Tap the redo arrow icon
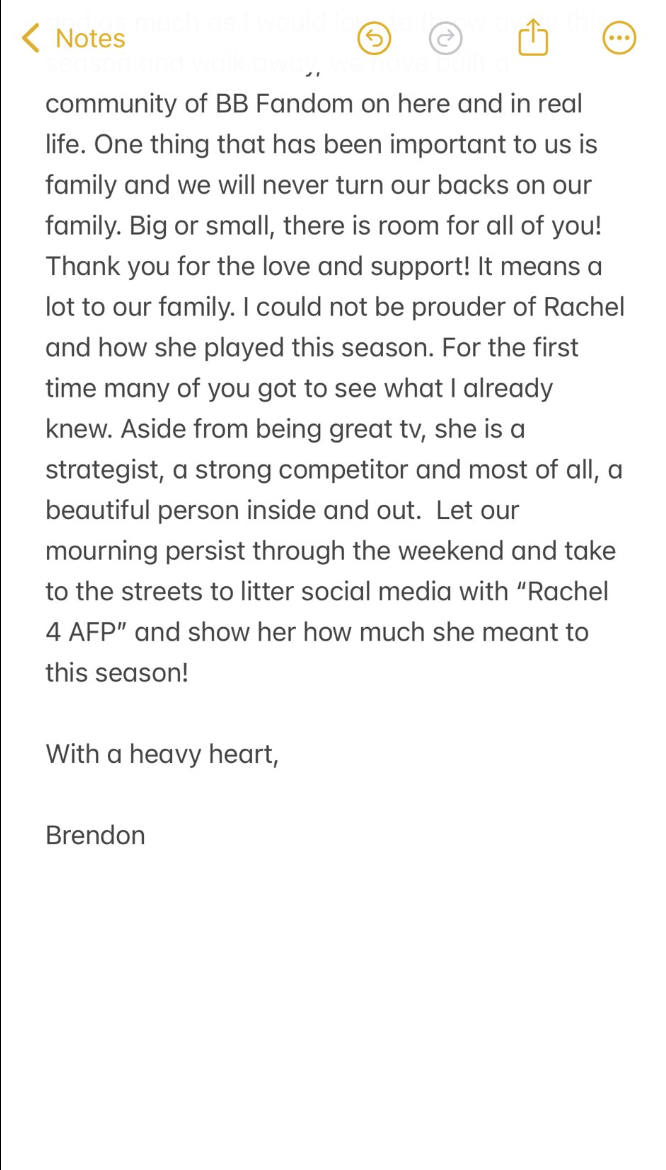This screenshot has width=666, height=1170. pos(446,38)
